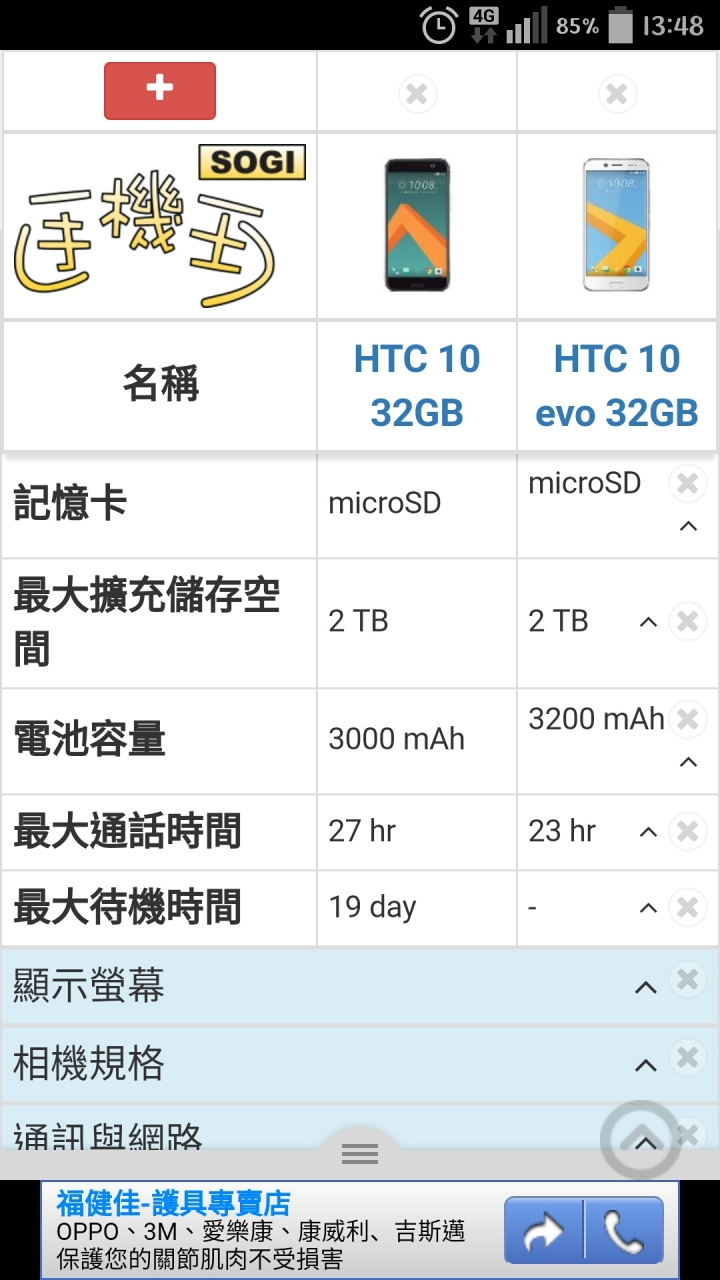
Task: Remove the 顯示螢幕 section
Action: (x=687, y=980)
